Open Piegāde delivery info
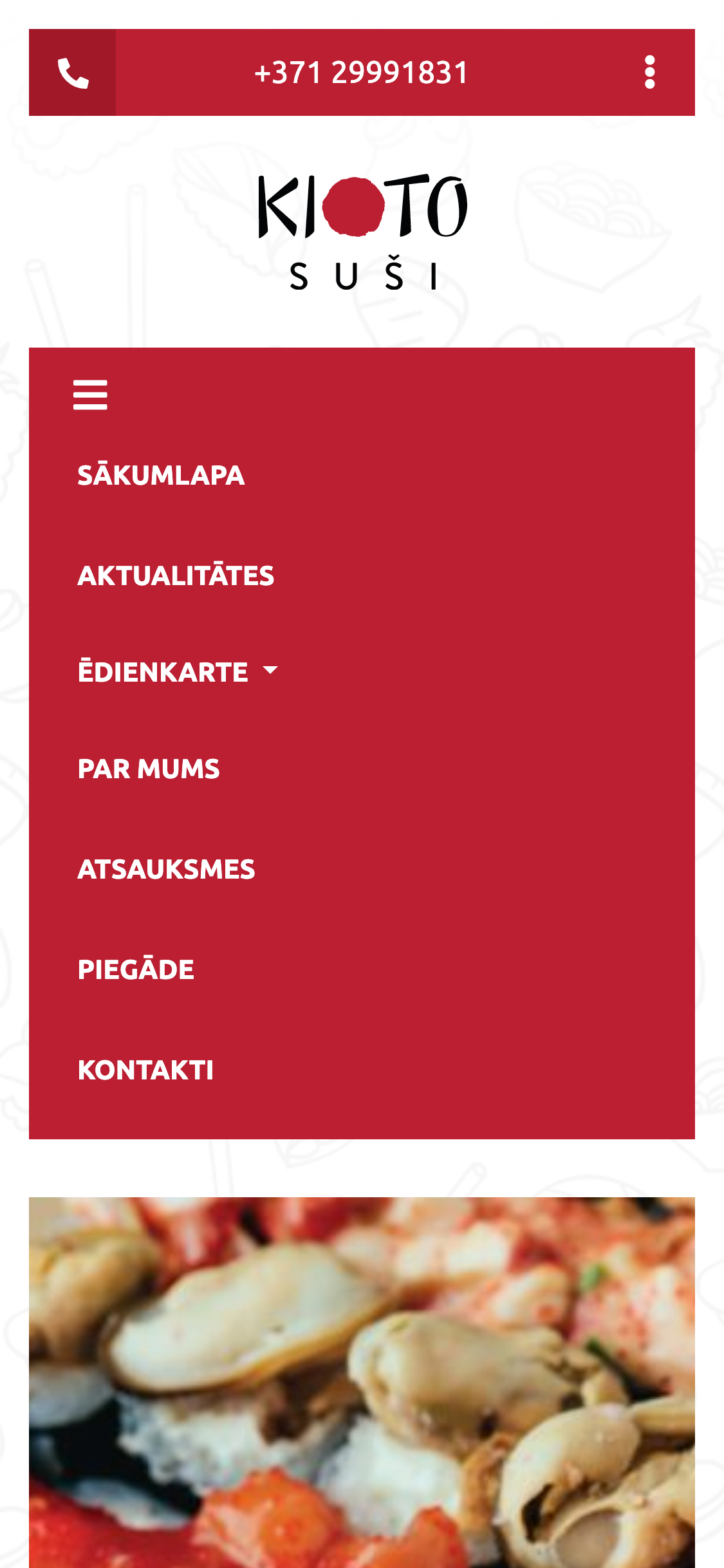This screenshot has width=724, height=1568. click(x=136, y=970)
